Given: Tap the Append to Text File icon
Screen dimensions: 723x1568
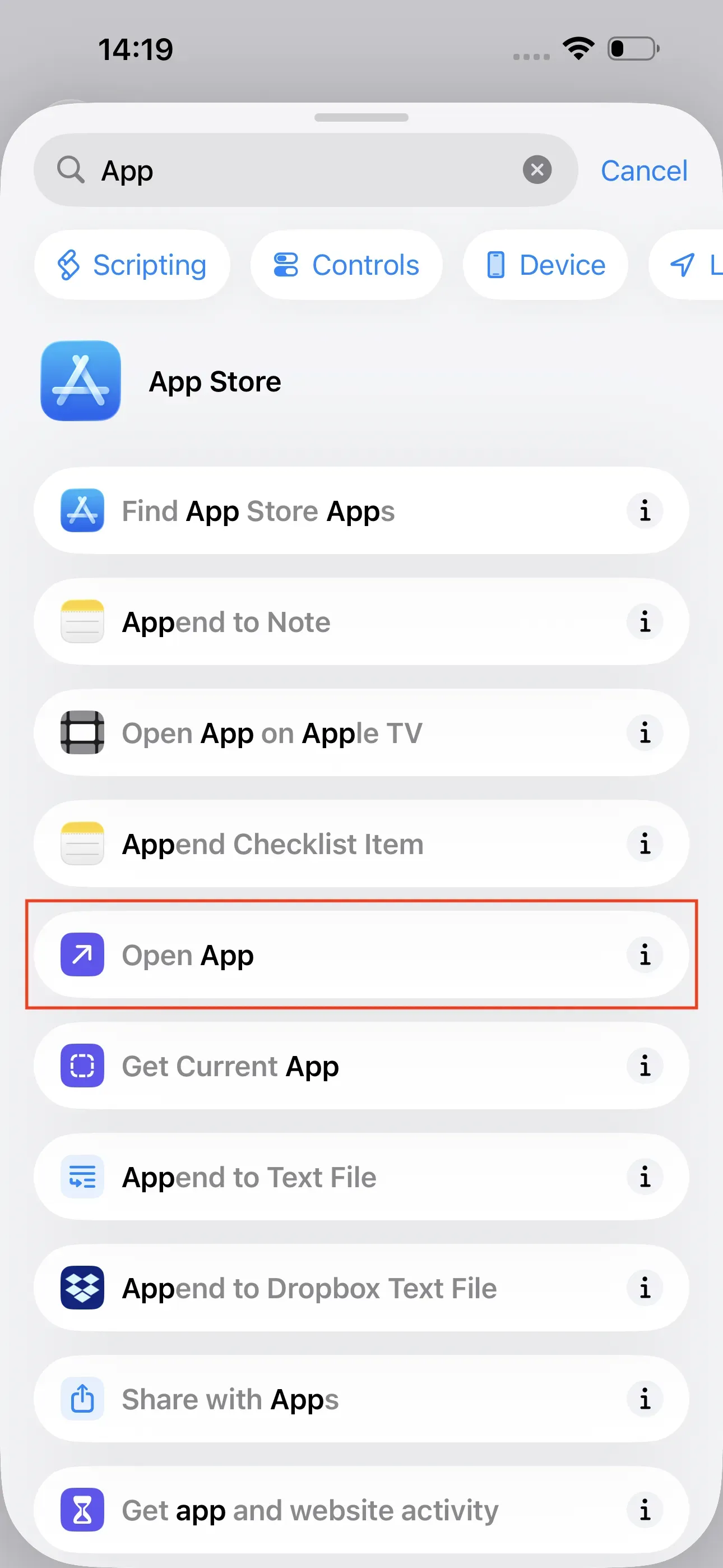Looking at the screenshot, I should coord(82,1177).
